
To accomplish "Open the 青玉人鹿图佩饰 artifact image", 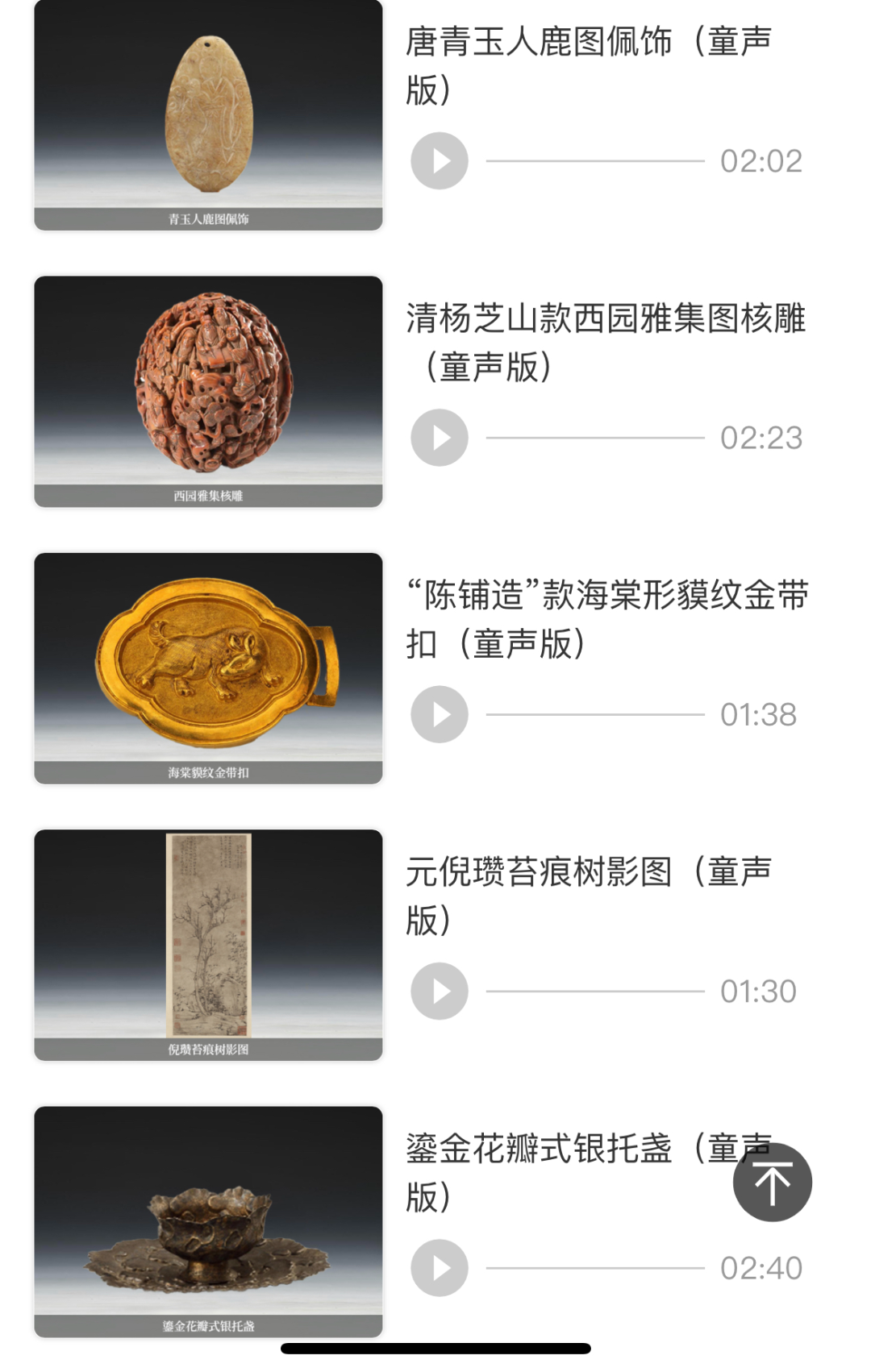I will click(208, 115).
